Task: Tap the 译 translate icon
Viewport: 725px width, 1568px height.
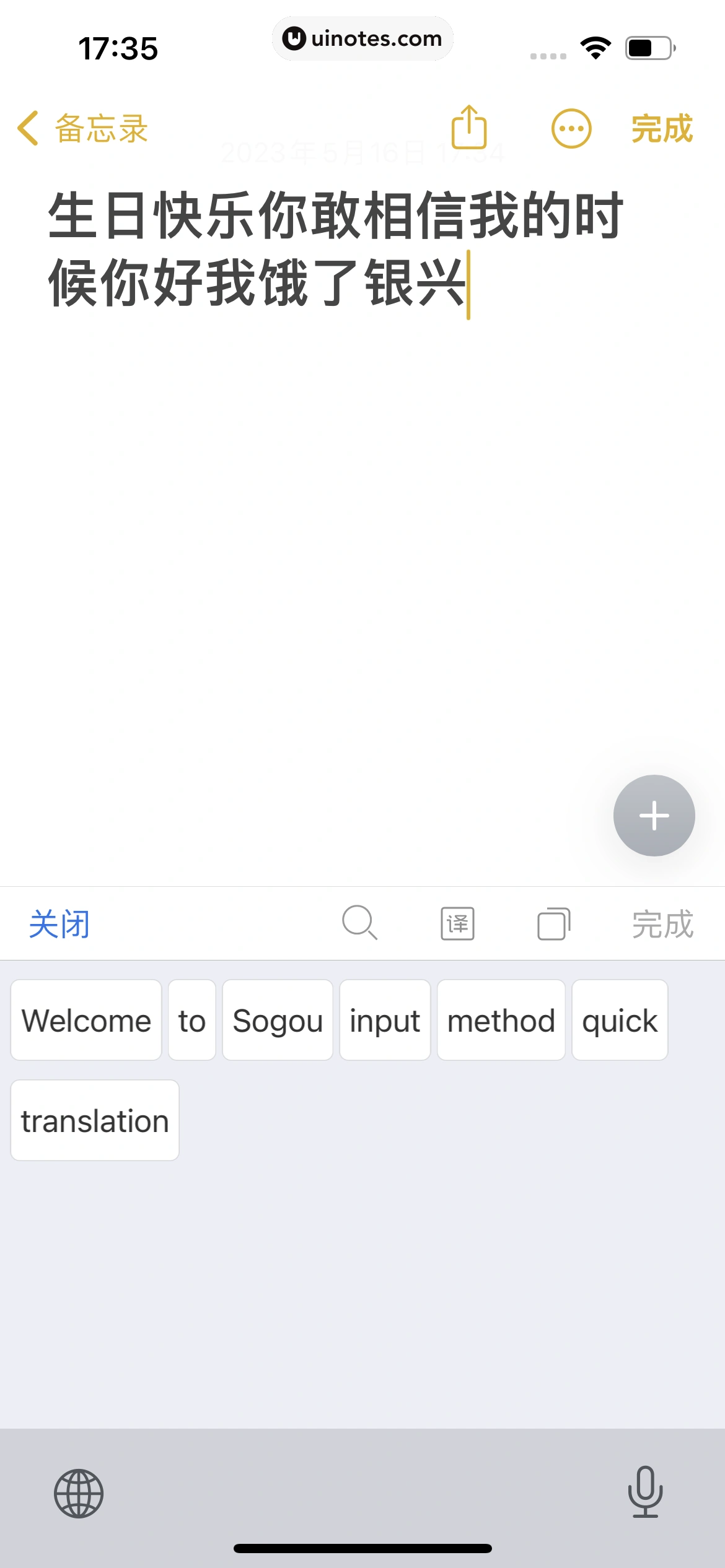Action: click(x=457, y=924)
